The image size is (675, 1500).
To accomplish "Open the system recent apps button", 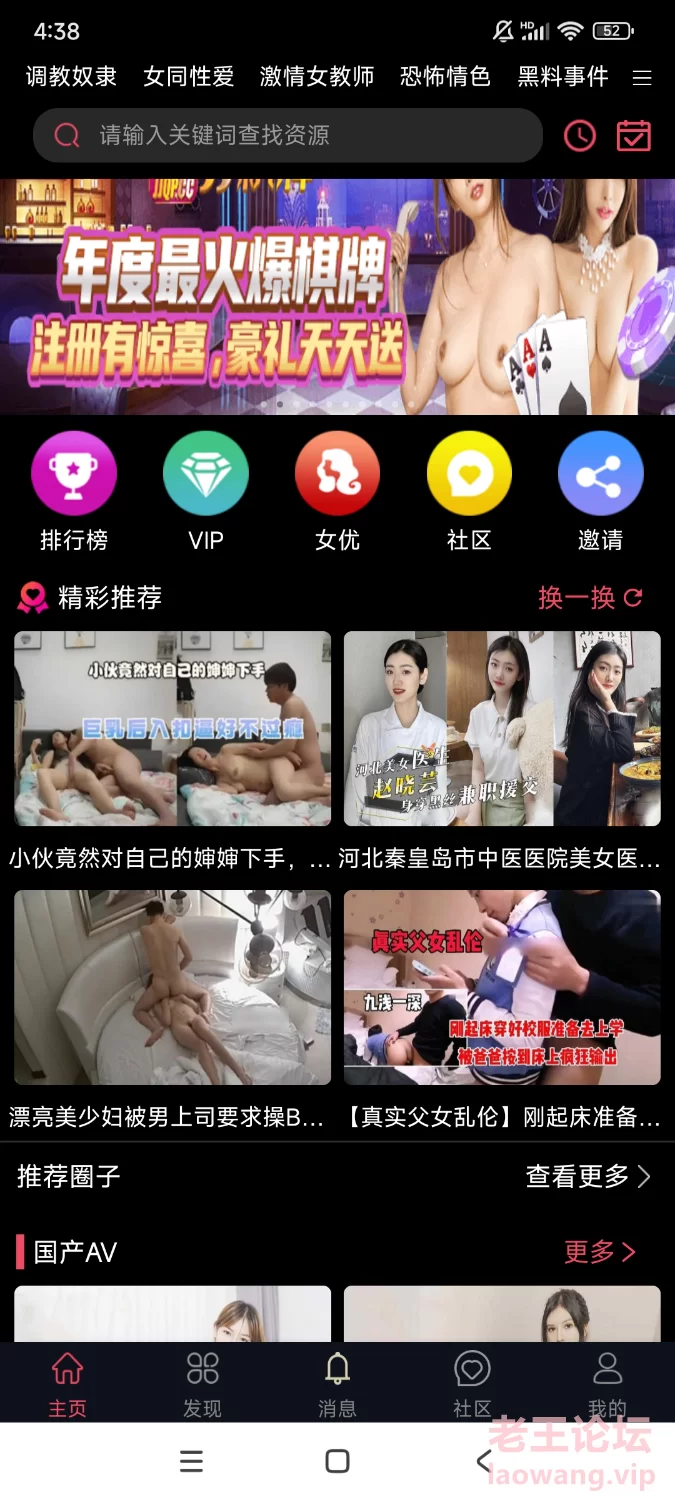I will (191, 1461).
